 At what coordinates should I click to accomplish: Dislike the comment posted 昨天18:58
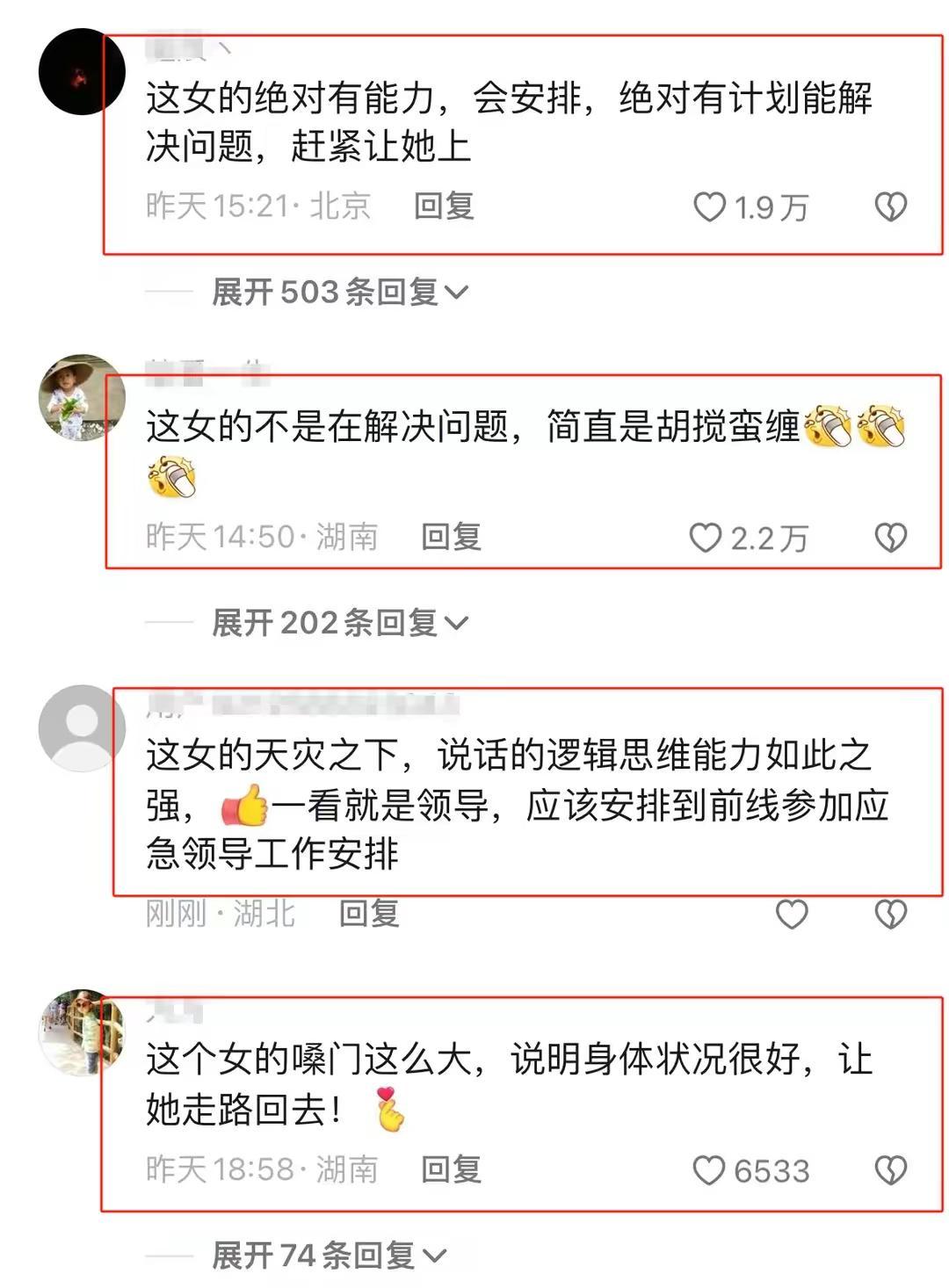(890, 1170)
